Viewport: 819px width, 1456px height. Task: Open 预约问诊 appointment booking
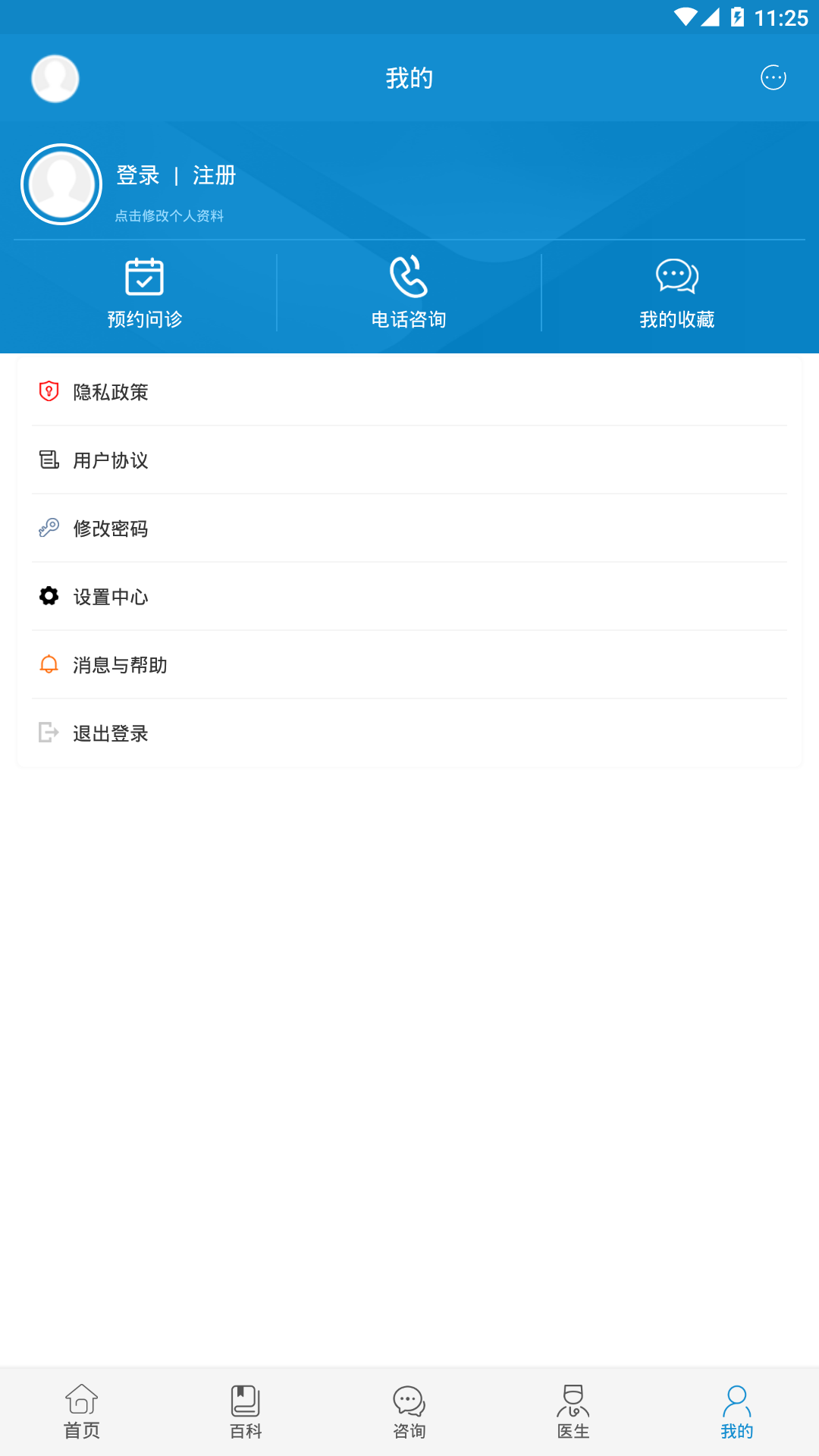pyautogui.click(x=144, y=293)
